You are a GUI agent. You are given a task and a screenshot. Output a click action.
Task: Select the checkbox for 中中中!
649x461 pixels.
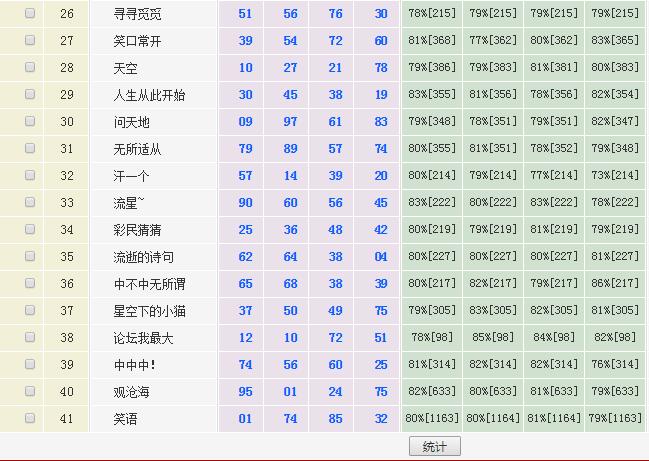pyautogui.click(x=30, y=364)
